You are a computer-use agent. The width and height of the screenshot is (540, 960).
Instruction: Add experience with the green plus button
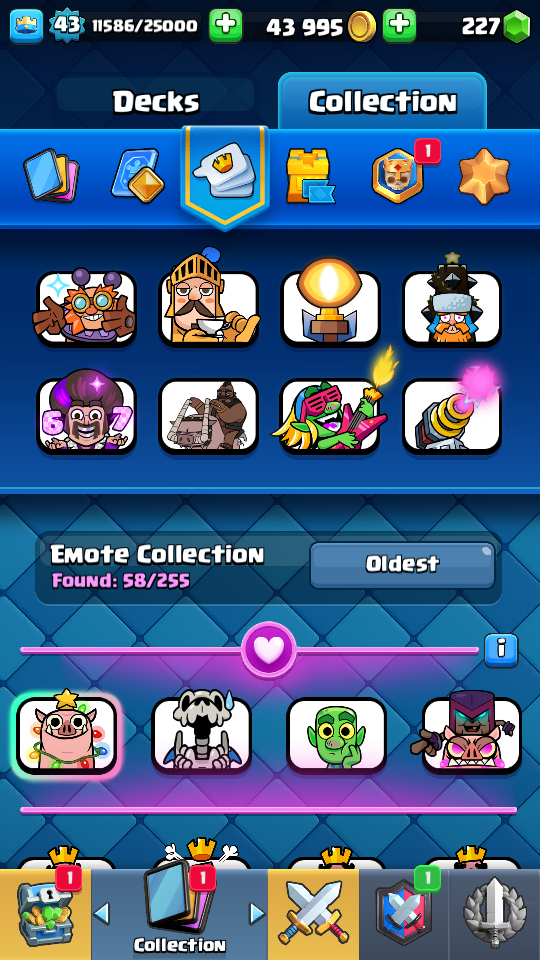(x=225, y=26)
